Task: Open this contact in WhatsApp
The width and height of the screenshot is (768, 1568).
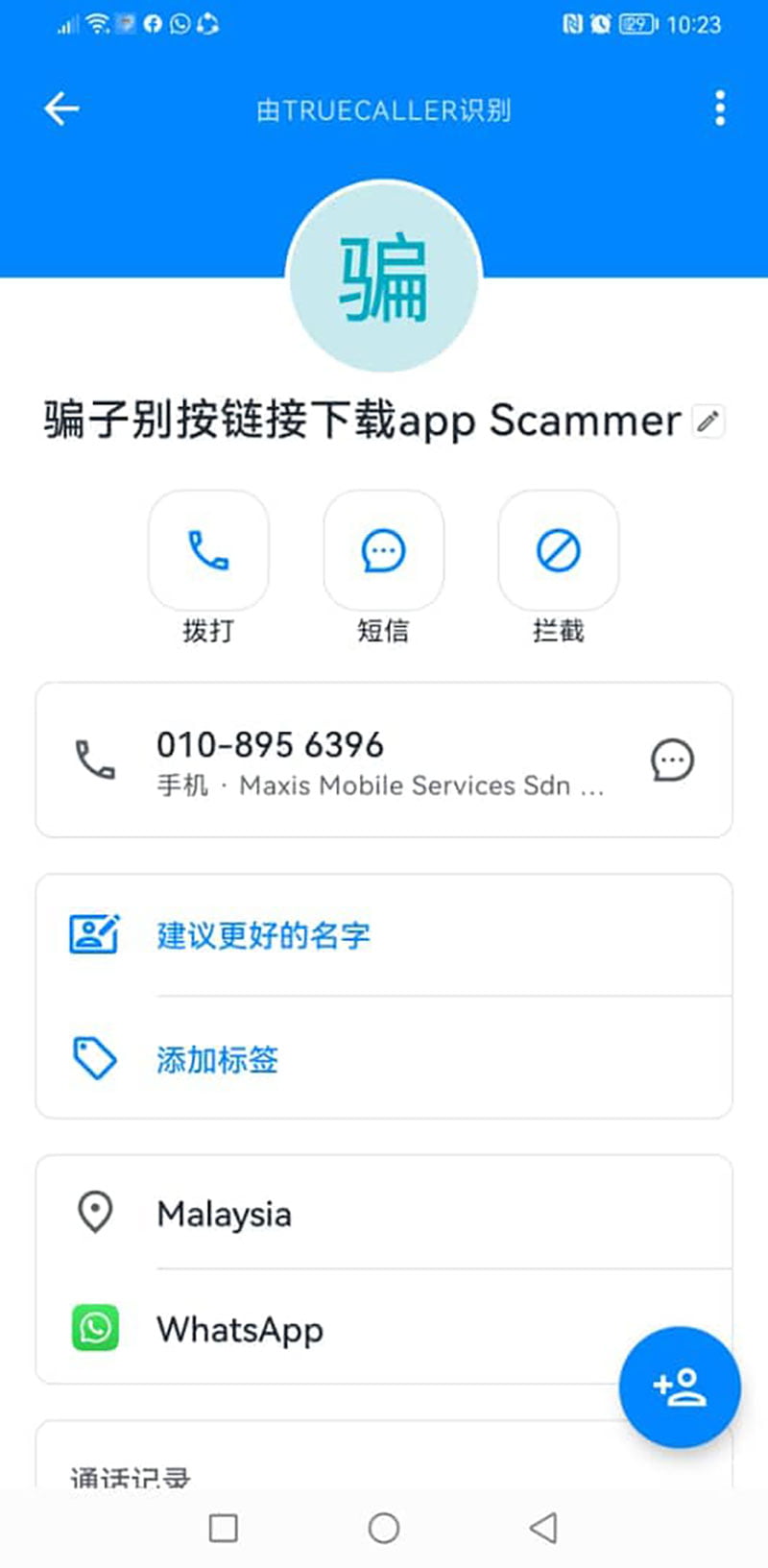Action: pyautogui.click(x=240, y=1329)
